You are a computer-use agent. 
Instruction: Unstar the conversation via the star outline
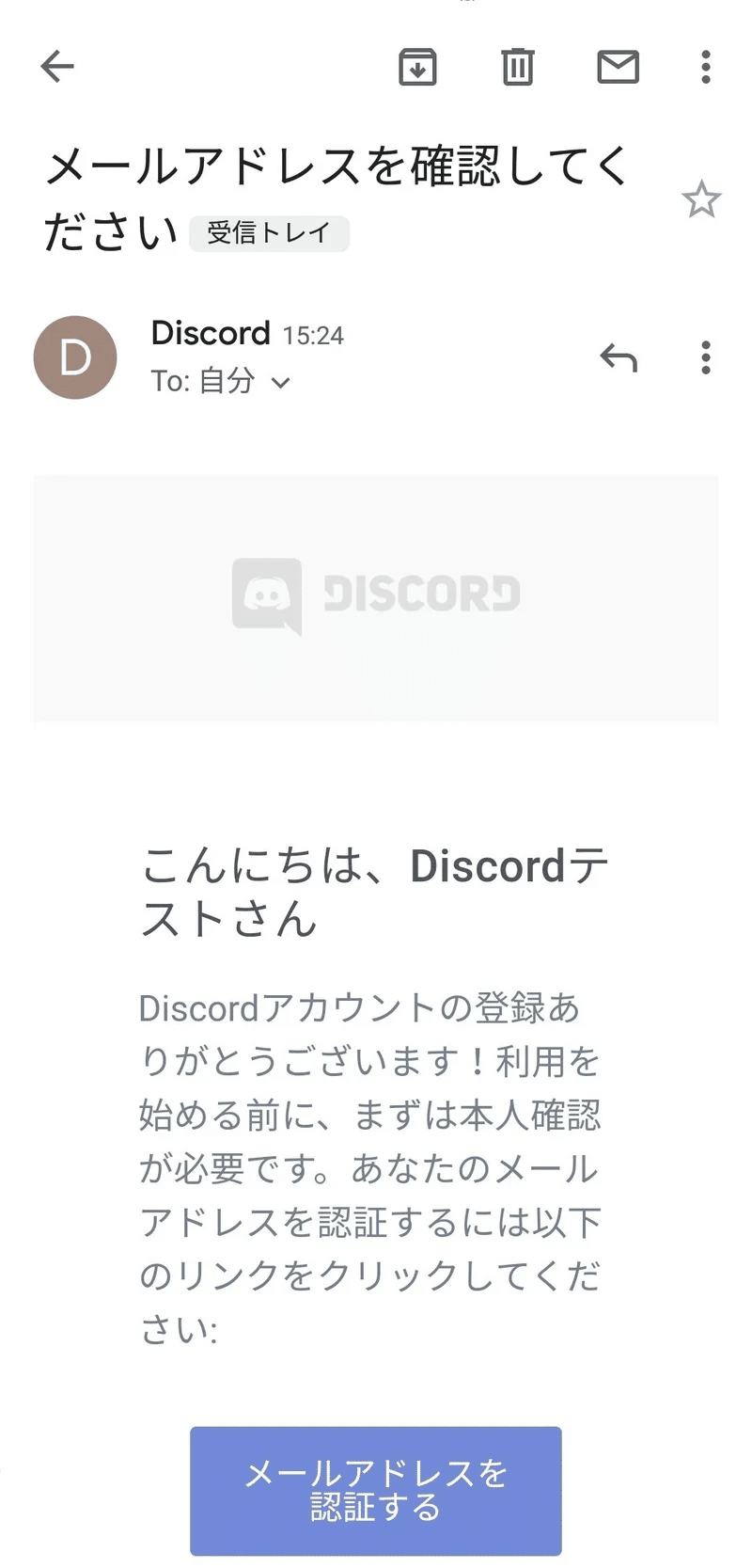coord(701,199)
